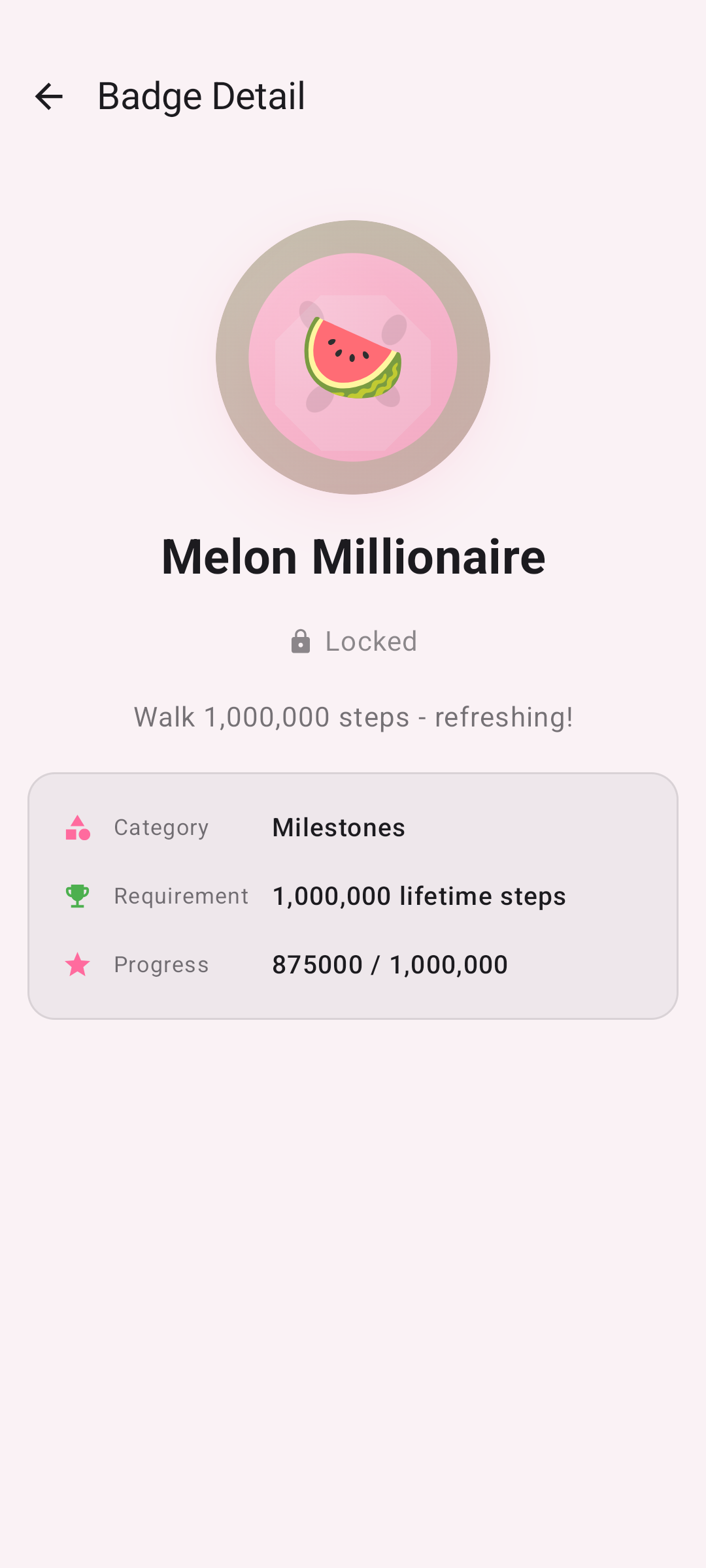Tap the walk 1,000,000 steps description
Viewport: 706px width, 1568px height.
tap(353, 717)
